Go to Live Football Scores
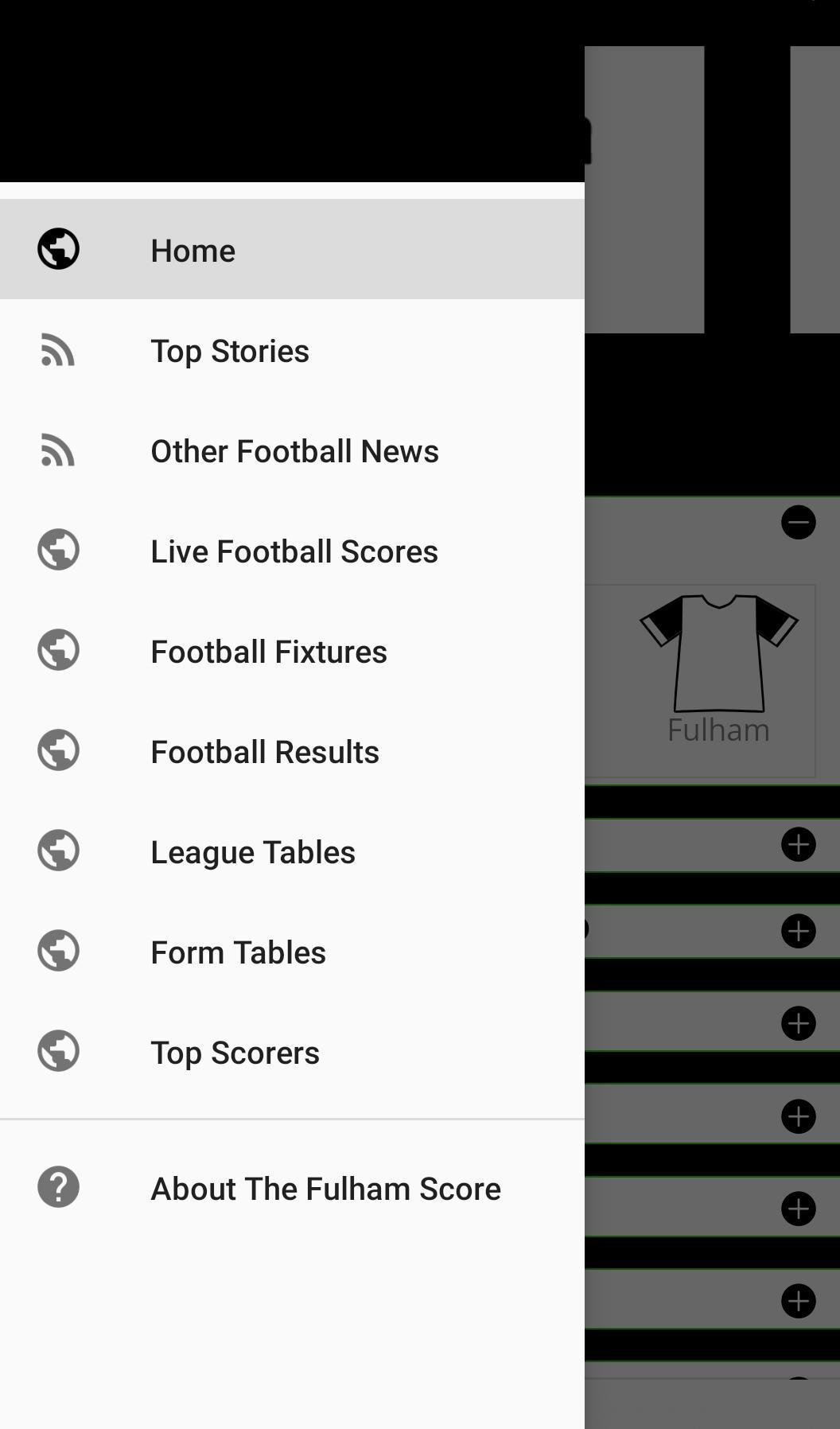Viewport: 840px width, 1429px height. point(294,550)
